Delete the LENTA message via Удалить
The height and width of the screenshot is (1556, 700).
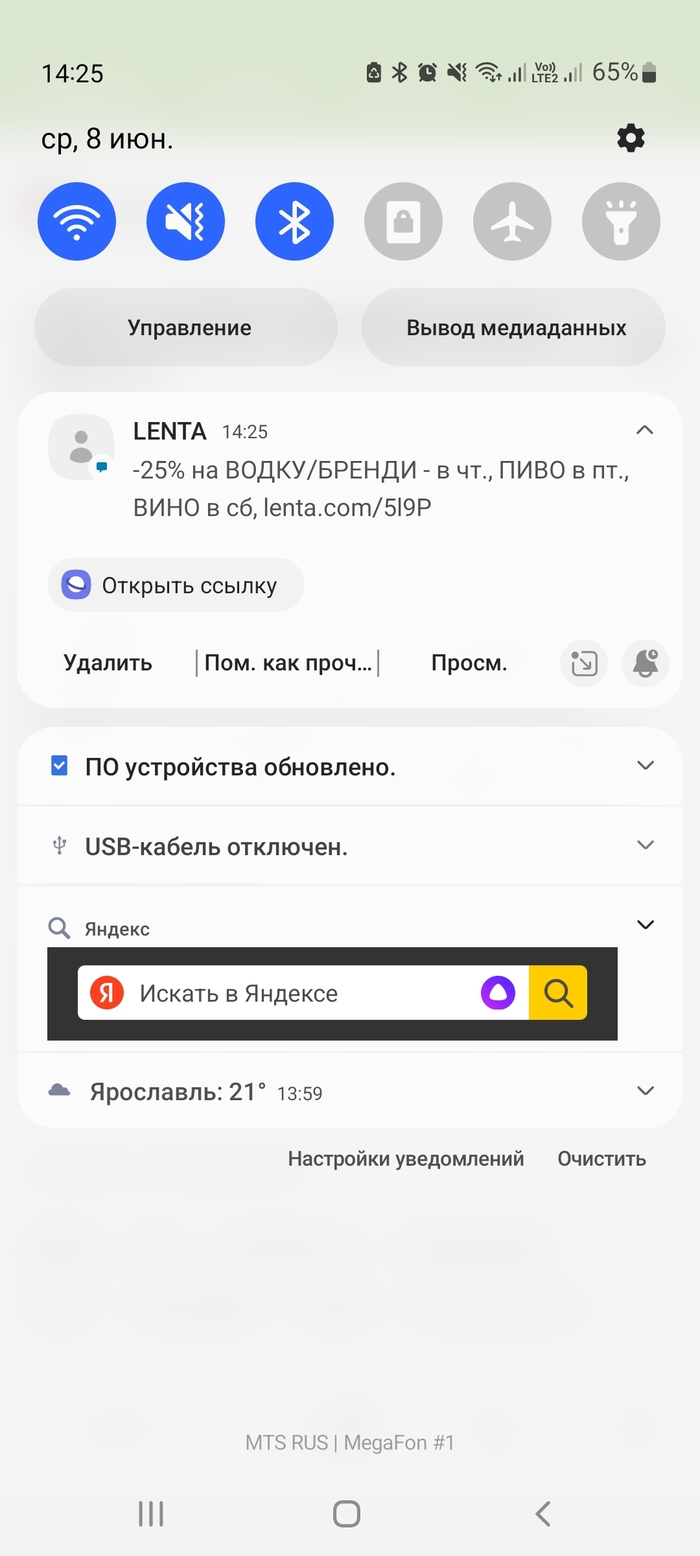(107, 663)
